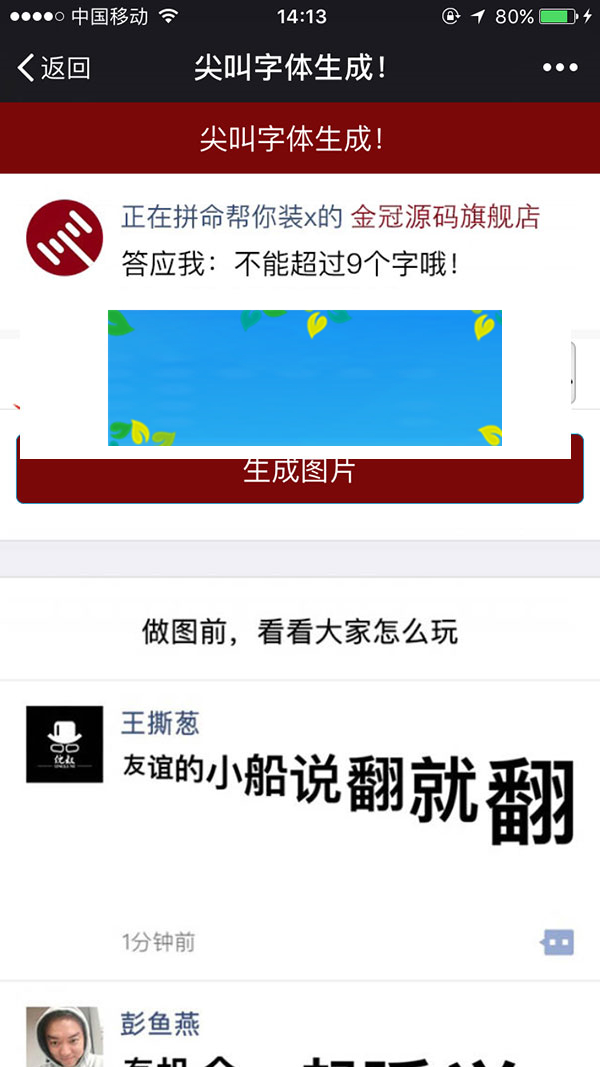This screenshot has height=1067, width=600.
Task: Open the 金冠源码旗舰店 link
Action: pos(445,216)
